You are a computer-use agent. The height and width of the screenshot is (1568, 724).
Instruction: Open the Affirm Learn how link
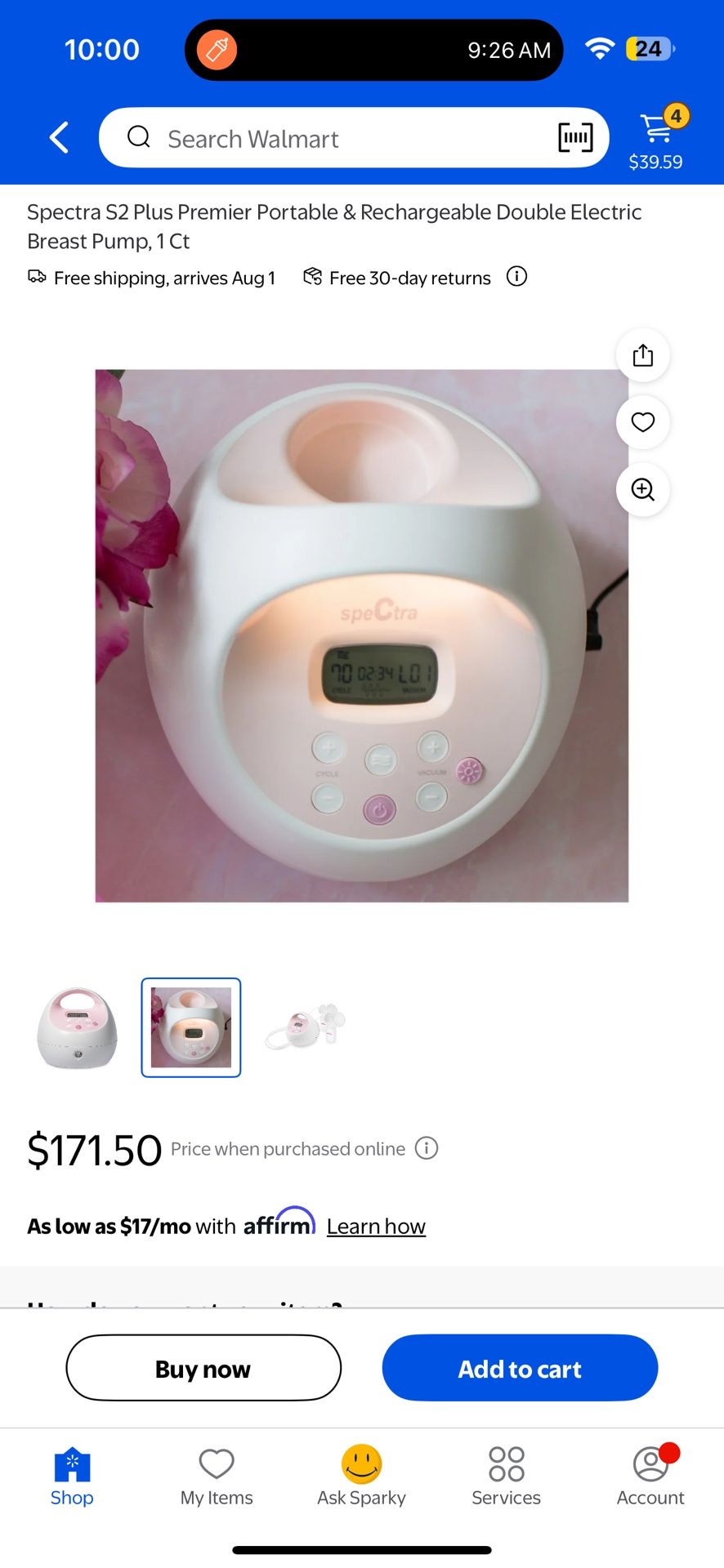tap(376, 1227)
